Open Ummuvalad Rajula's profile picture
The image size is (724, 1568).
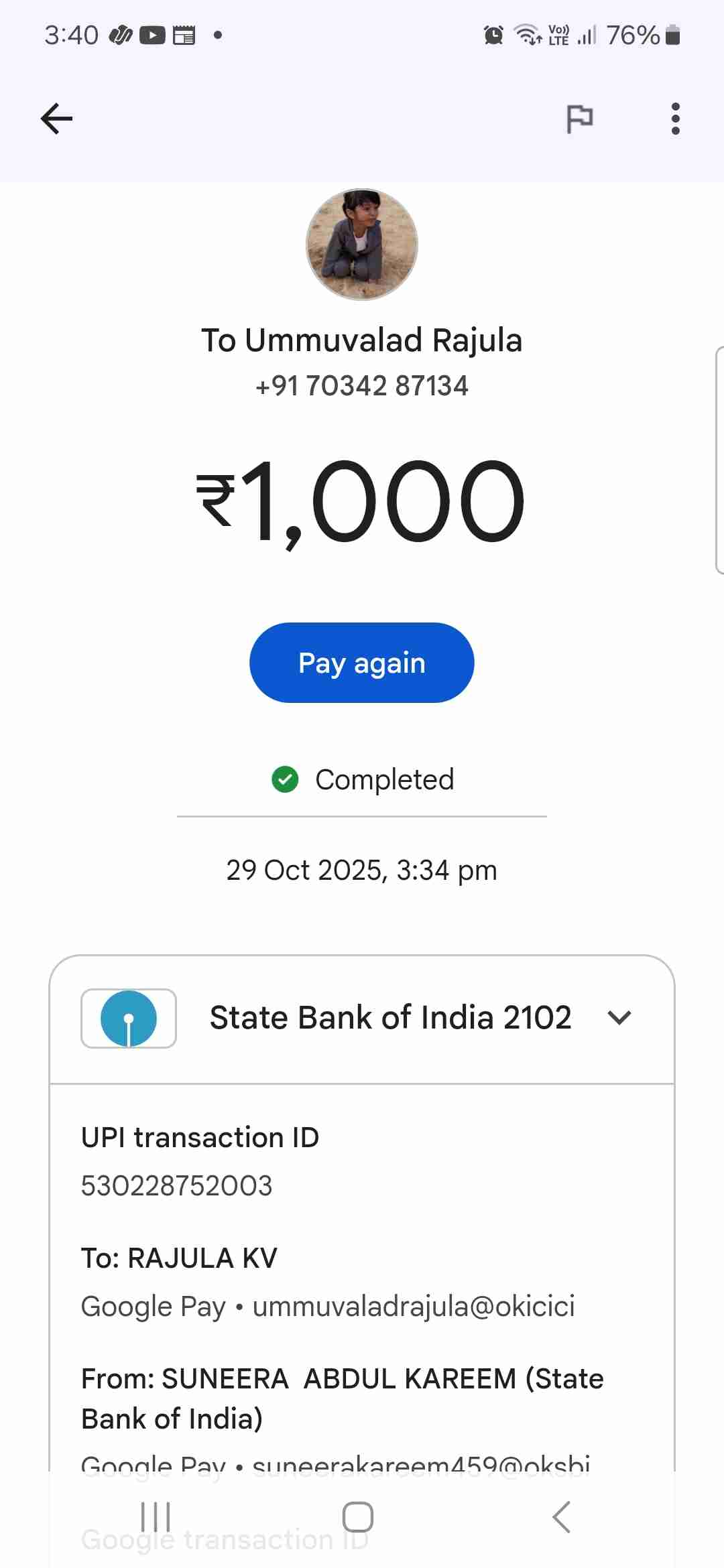coord(362,245)
